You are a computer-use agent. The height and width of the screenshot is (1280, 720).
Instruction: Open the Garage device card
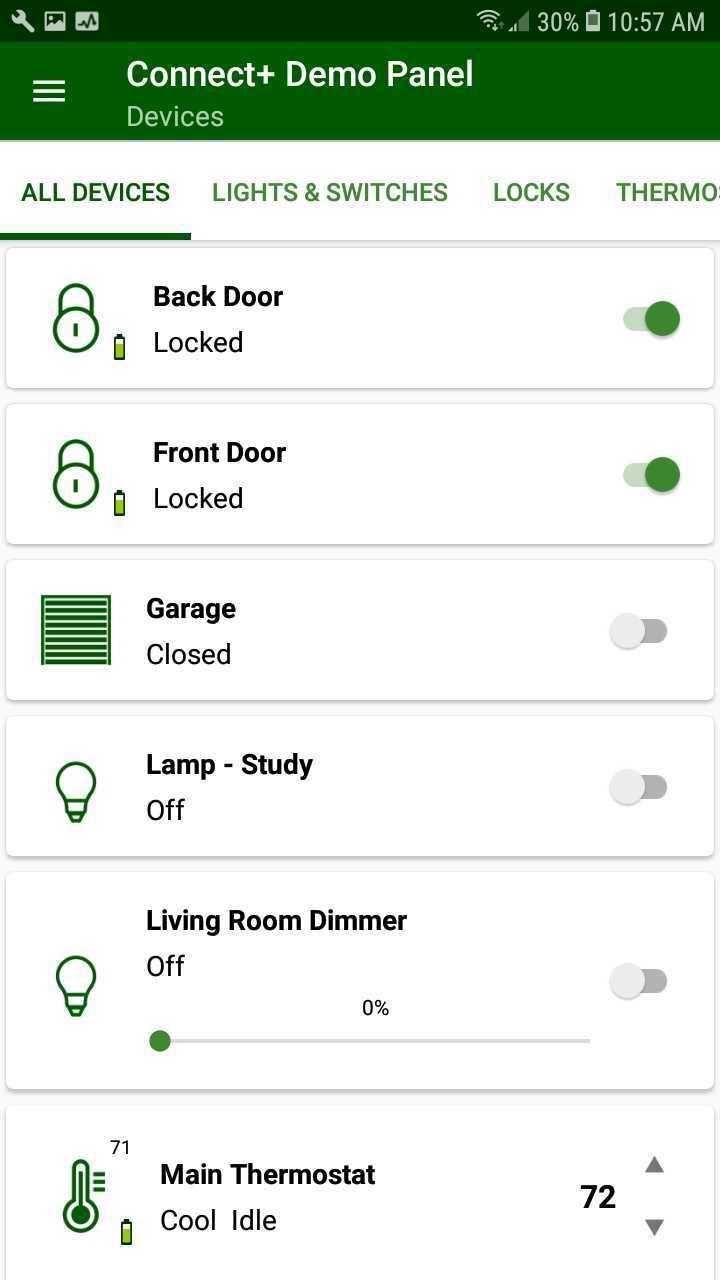point(360,630)
